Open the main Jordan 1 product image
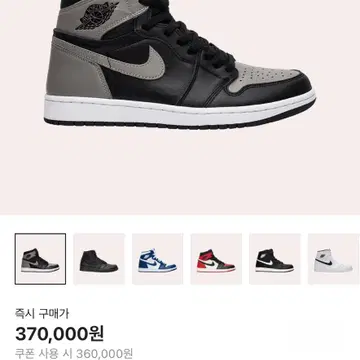360x360 pixels. point(180,107)
